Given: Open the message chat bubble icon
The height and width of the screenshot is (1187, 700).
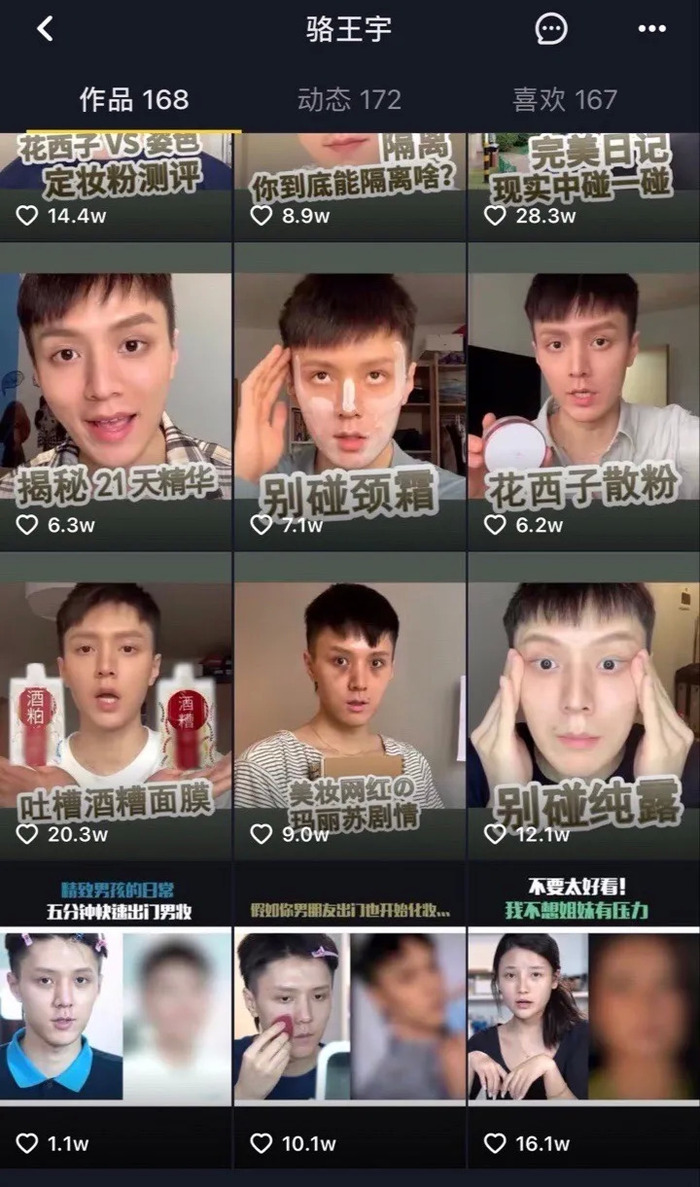Looking at the screenshot, I should click(551, 29).
